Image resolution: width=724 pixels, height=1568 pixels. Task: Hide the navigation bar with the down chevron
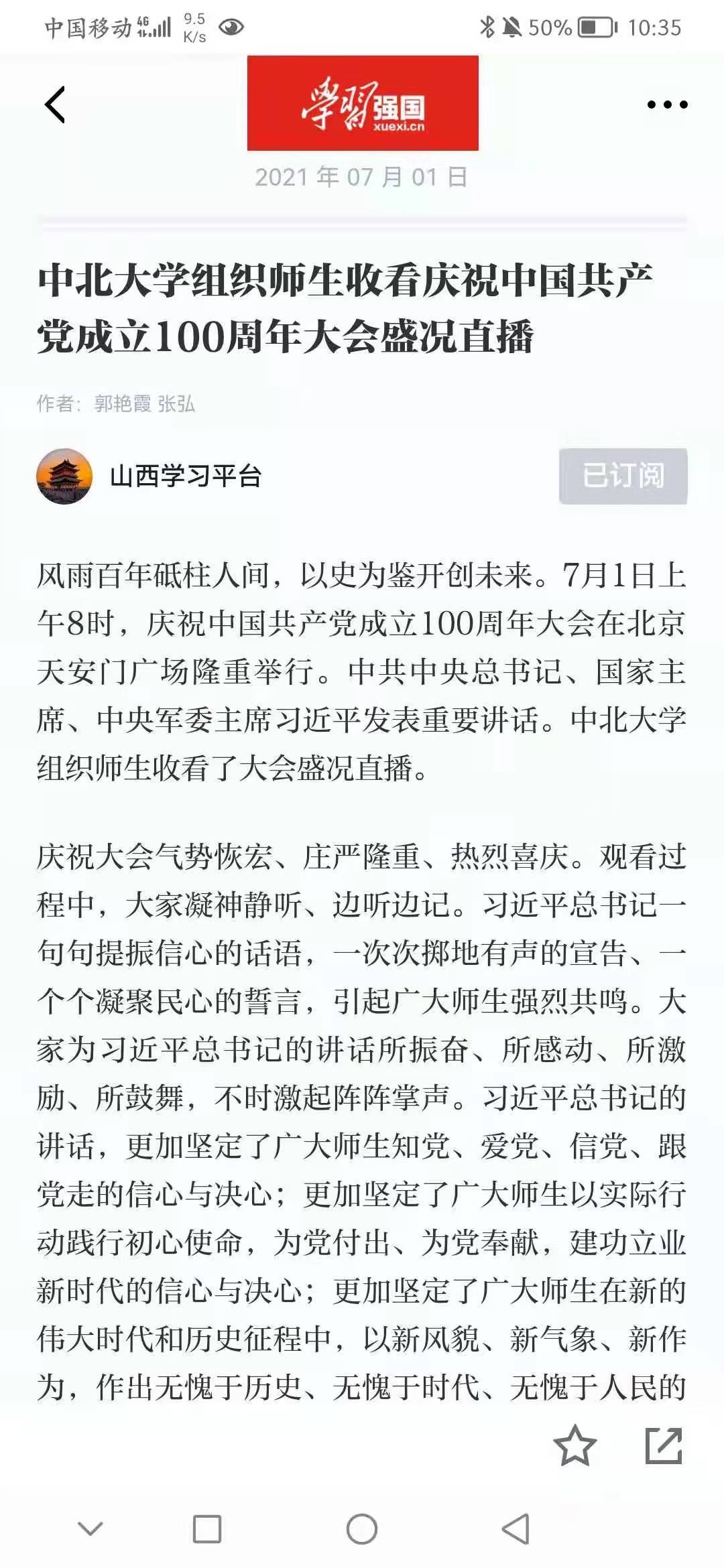pyautogui.click(x=90, y=1529)
